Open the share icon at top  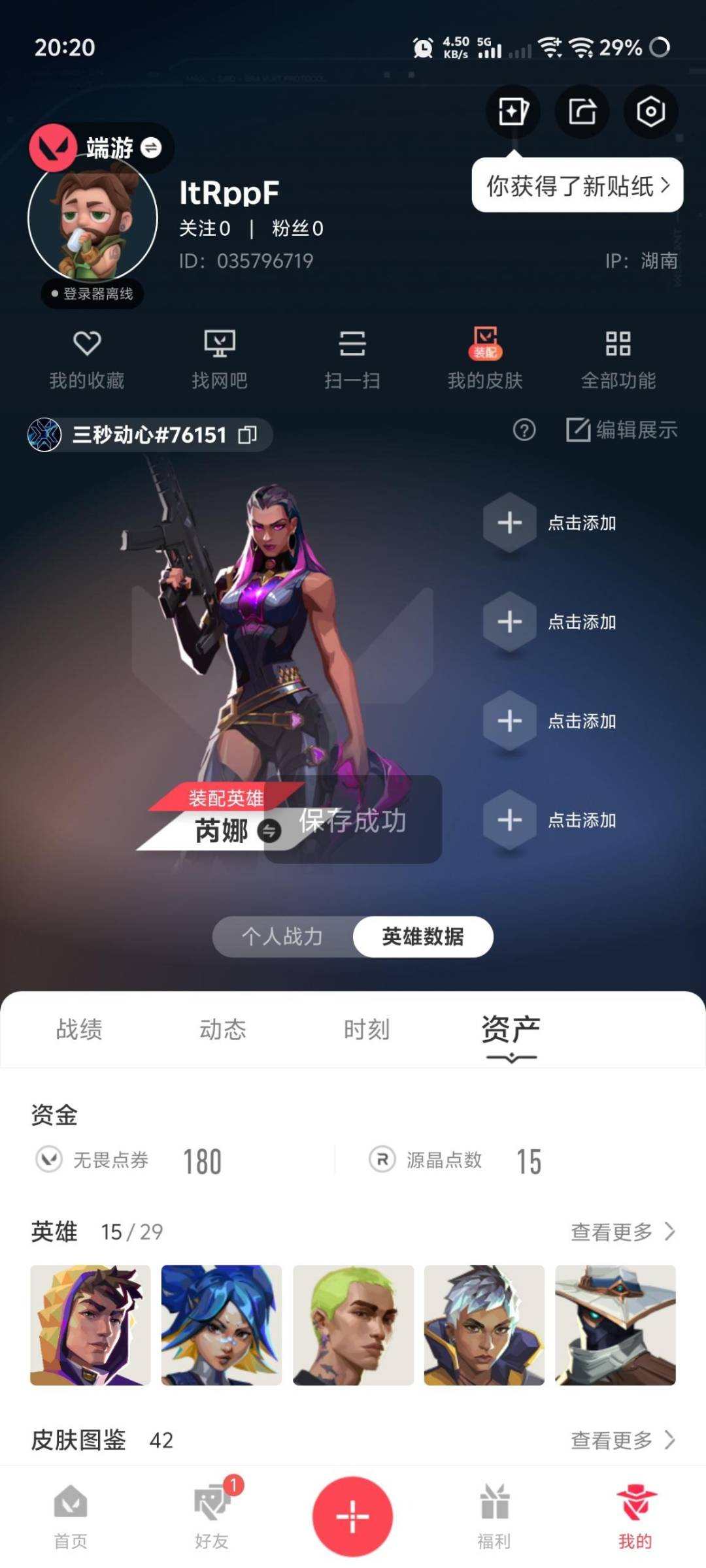pyautogui.click(x=582, y=112)
